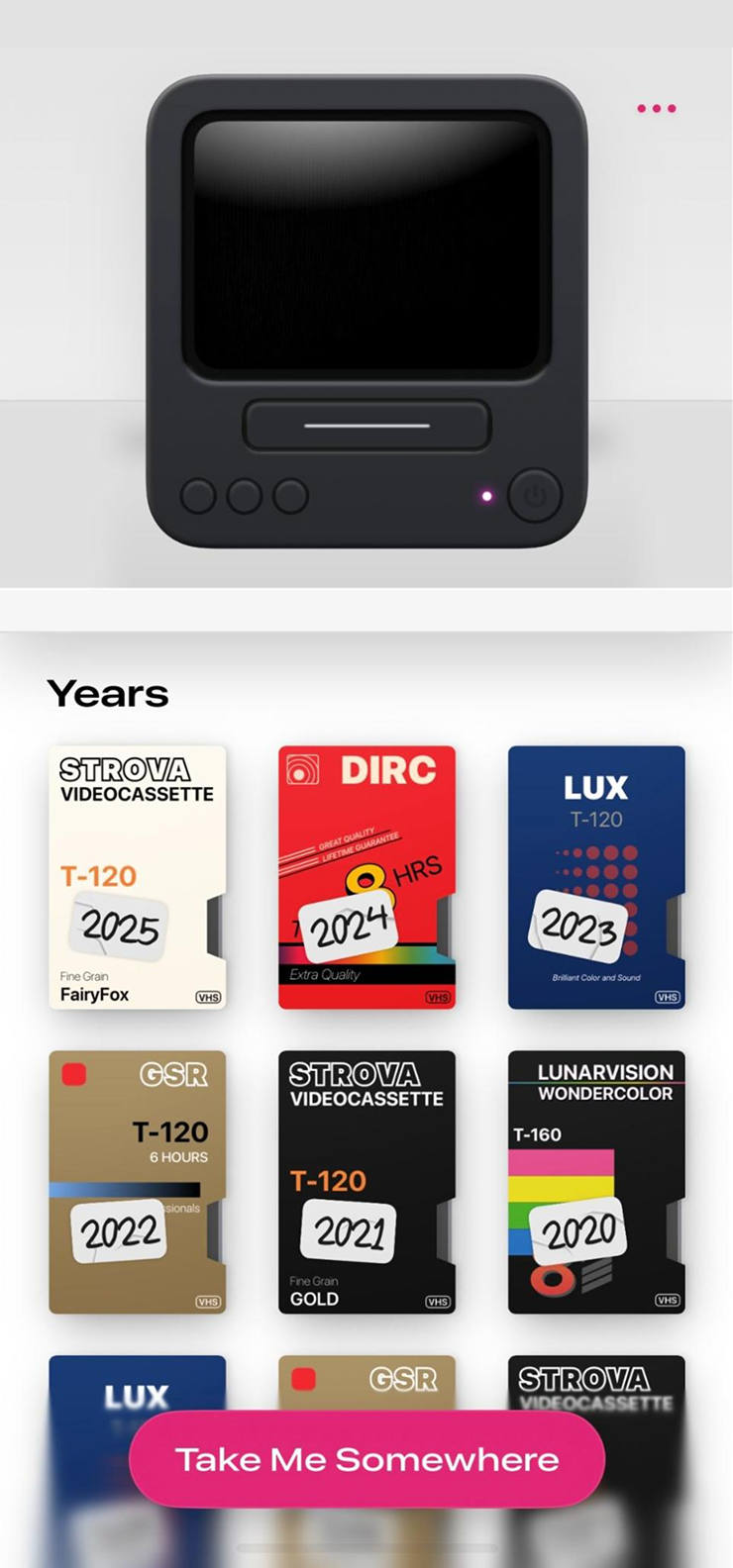Open the three-dot overflow menu

point(656,109)
